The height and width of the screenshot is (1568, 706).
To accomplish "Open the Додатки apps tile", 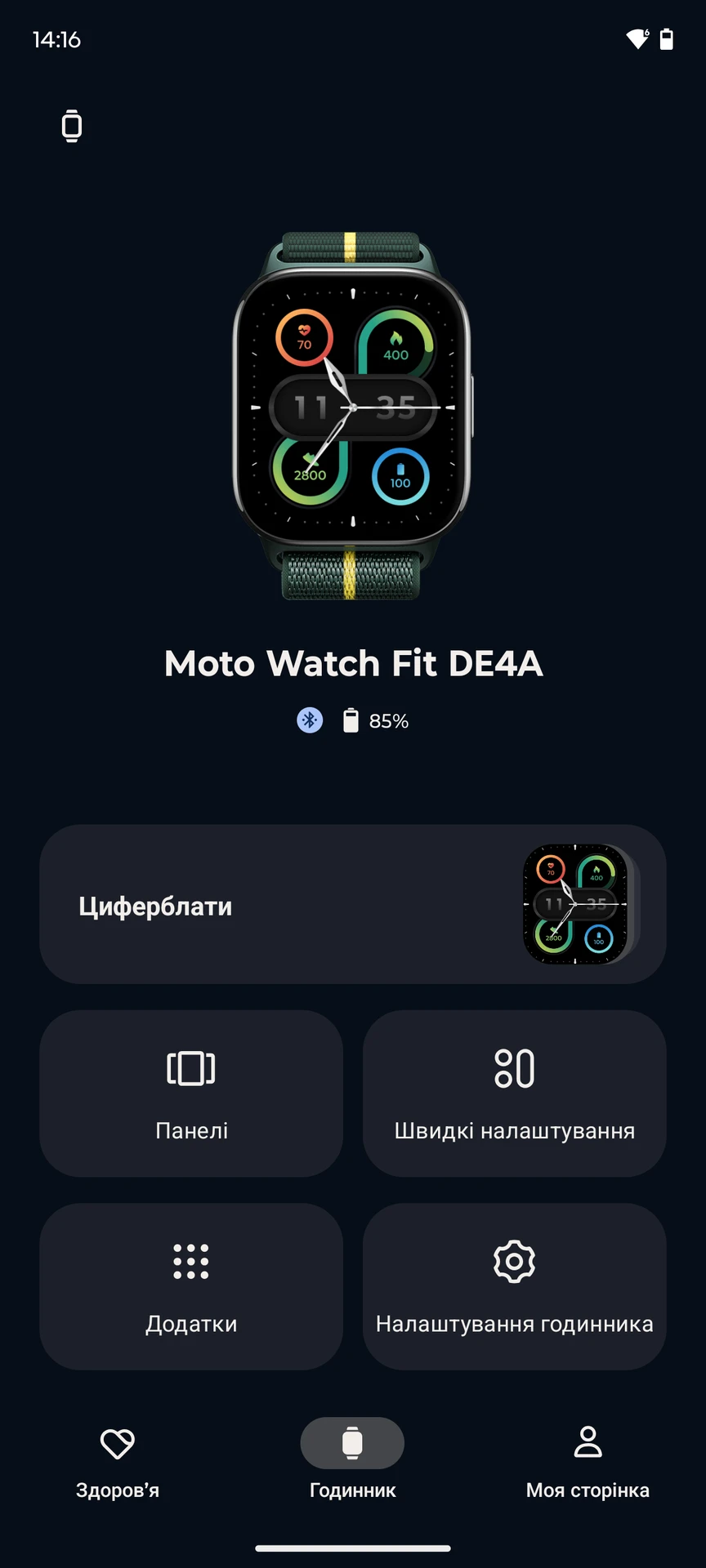I will 191,1285.
